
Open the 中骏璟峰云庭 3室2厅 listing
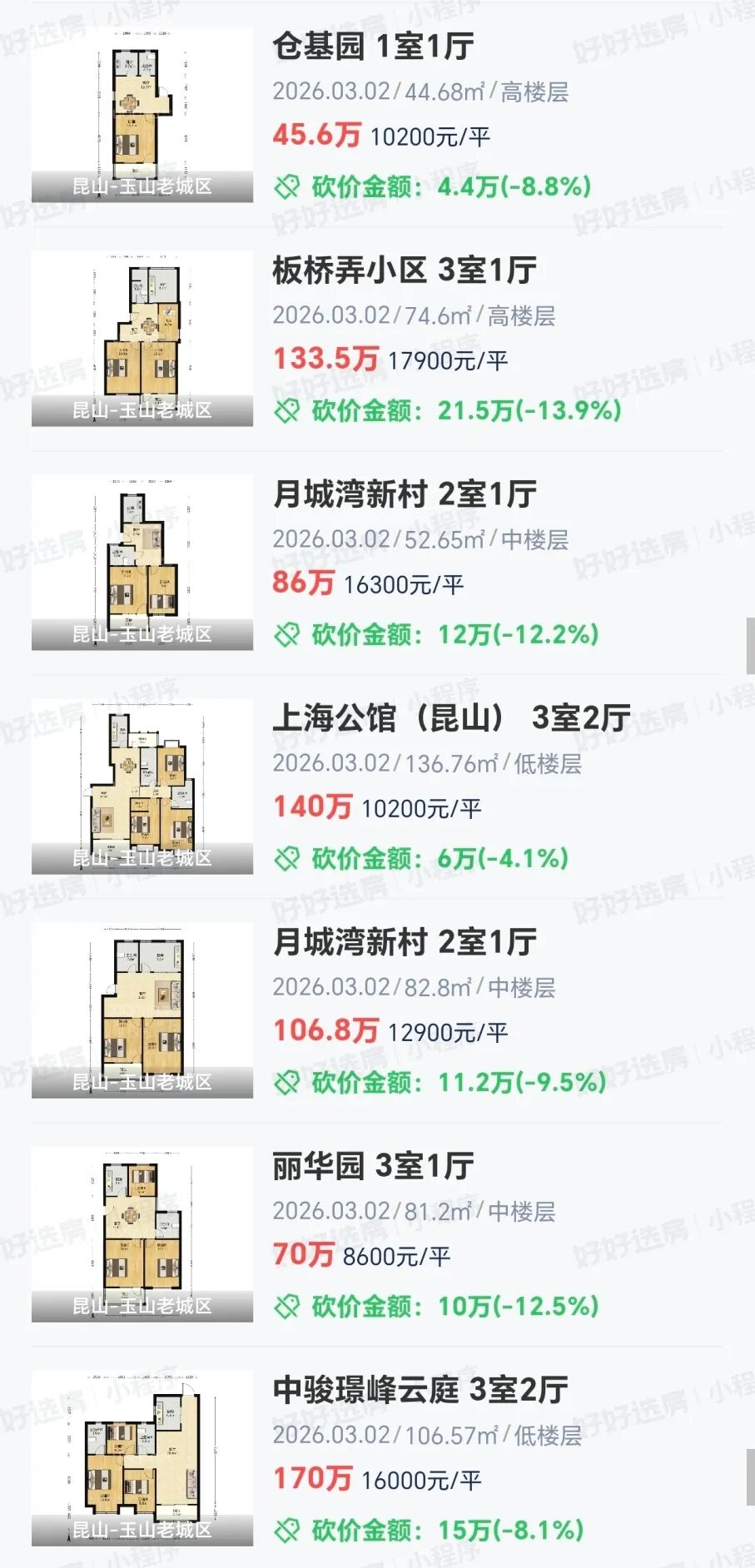(420, 1390)
